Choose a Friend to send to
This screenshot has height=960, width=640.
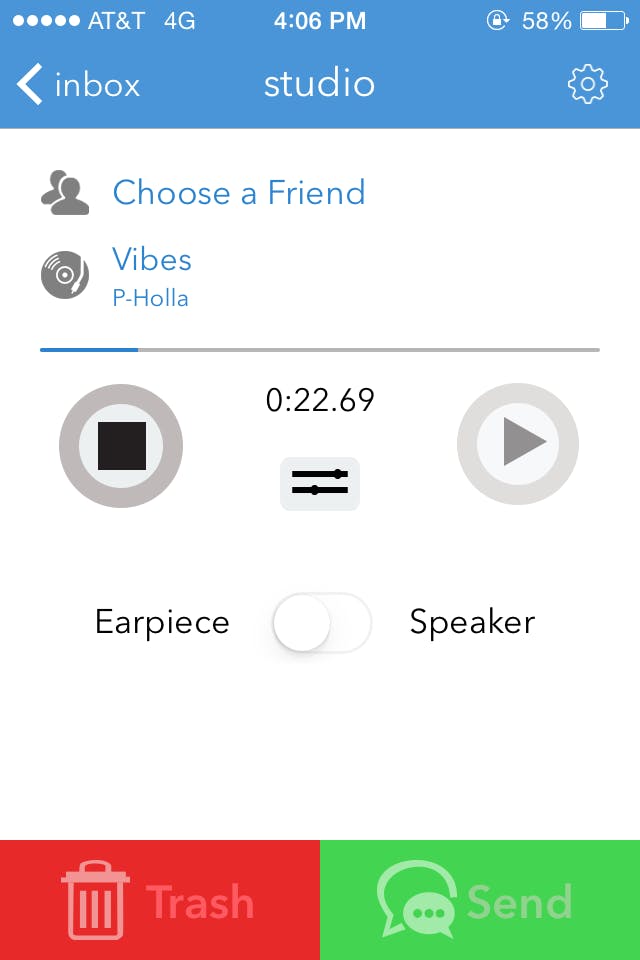coord(238,192)
